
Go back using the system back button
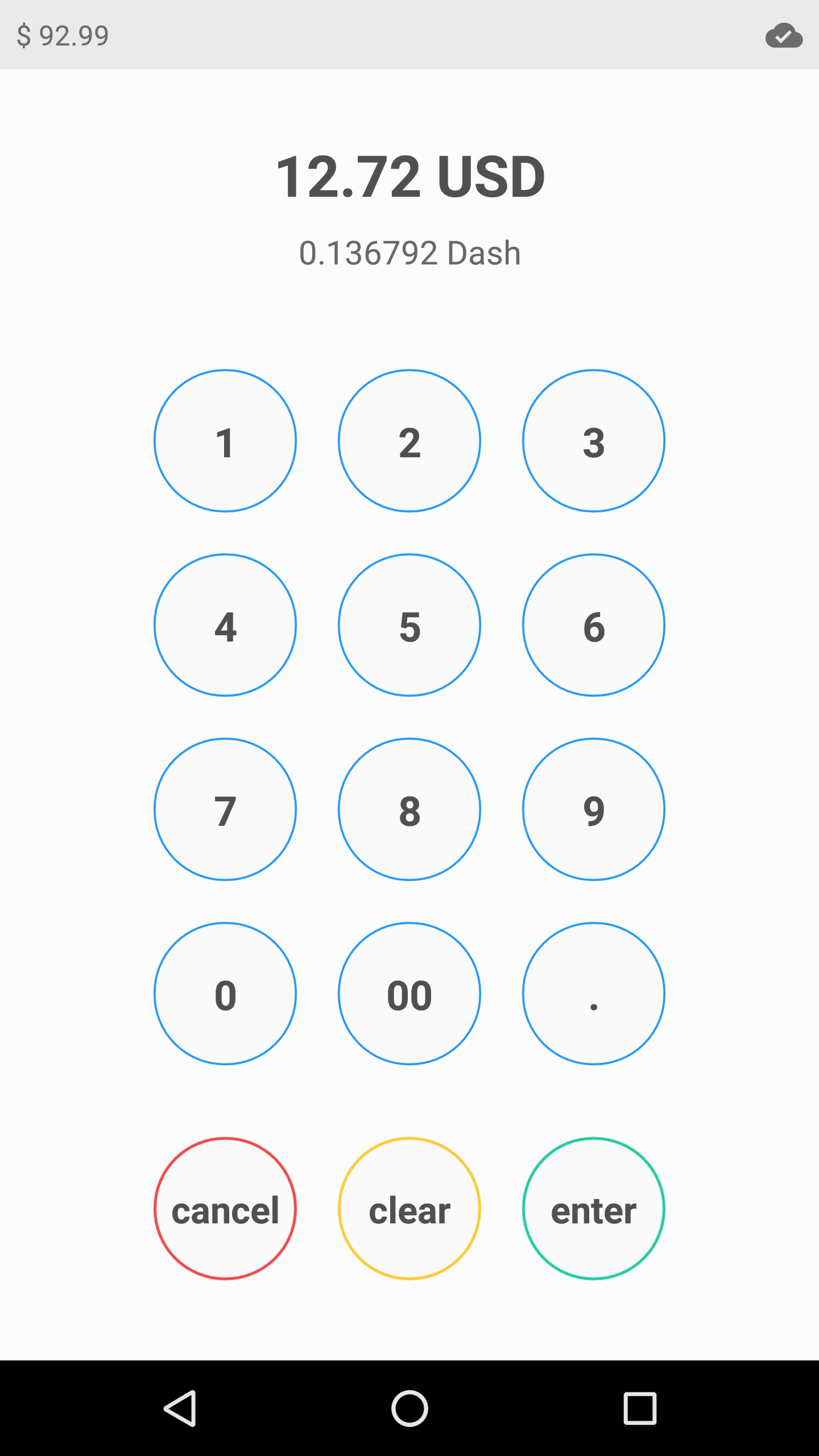(x=180, y=1408)
